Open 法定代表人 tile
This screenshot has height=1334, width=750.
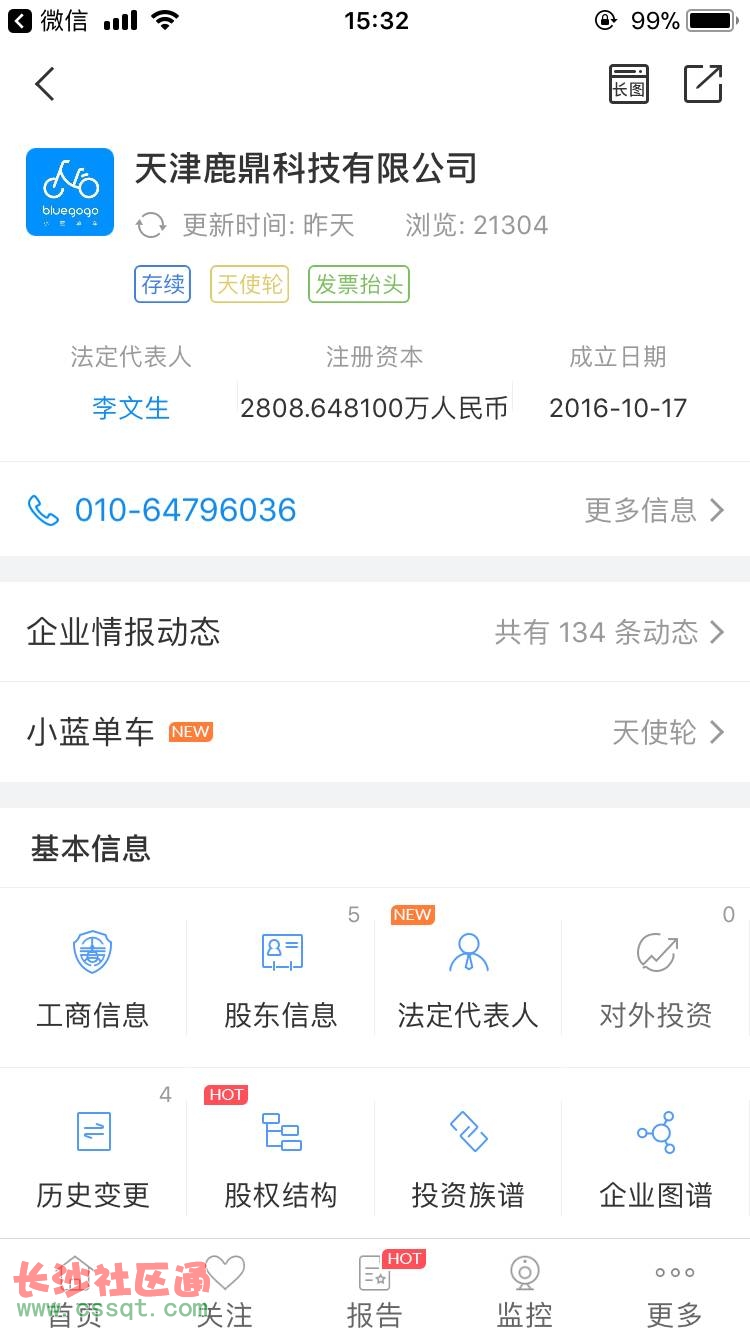click(468, 980)
